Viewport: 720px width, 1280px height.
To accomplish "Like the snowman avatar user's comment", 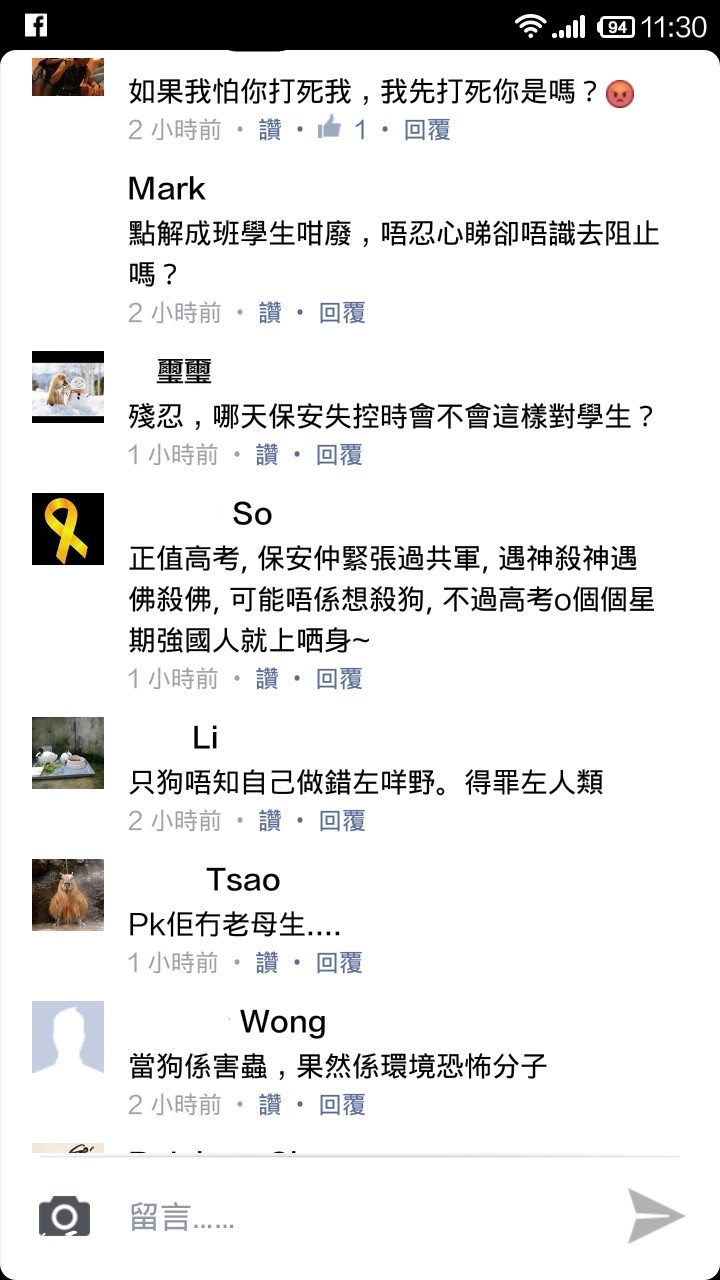I will pos(267,455).
